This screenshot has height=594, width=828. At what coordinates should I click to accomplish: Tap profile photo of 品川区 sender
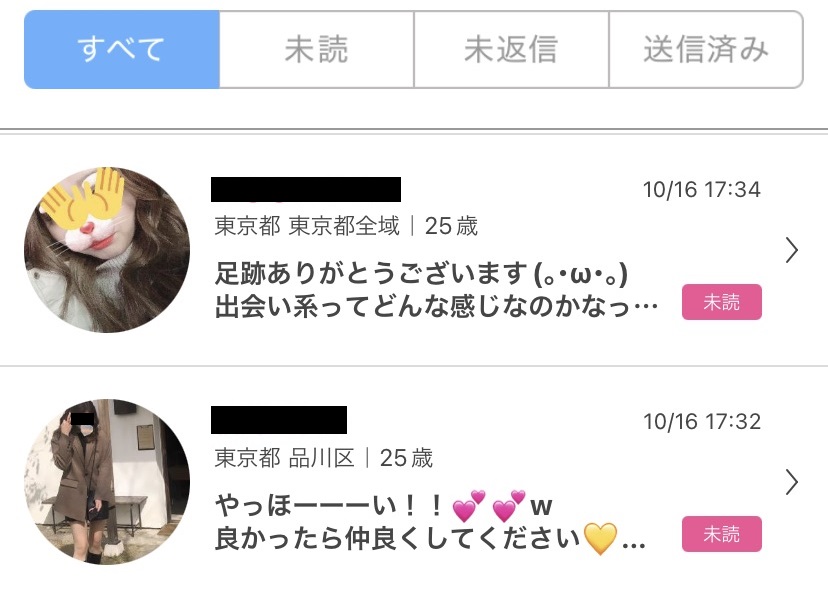107,482
